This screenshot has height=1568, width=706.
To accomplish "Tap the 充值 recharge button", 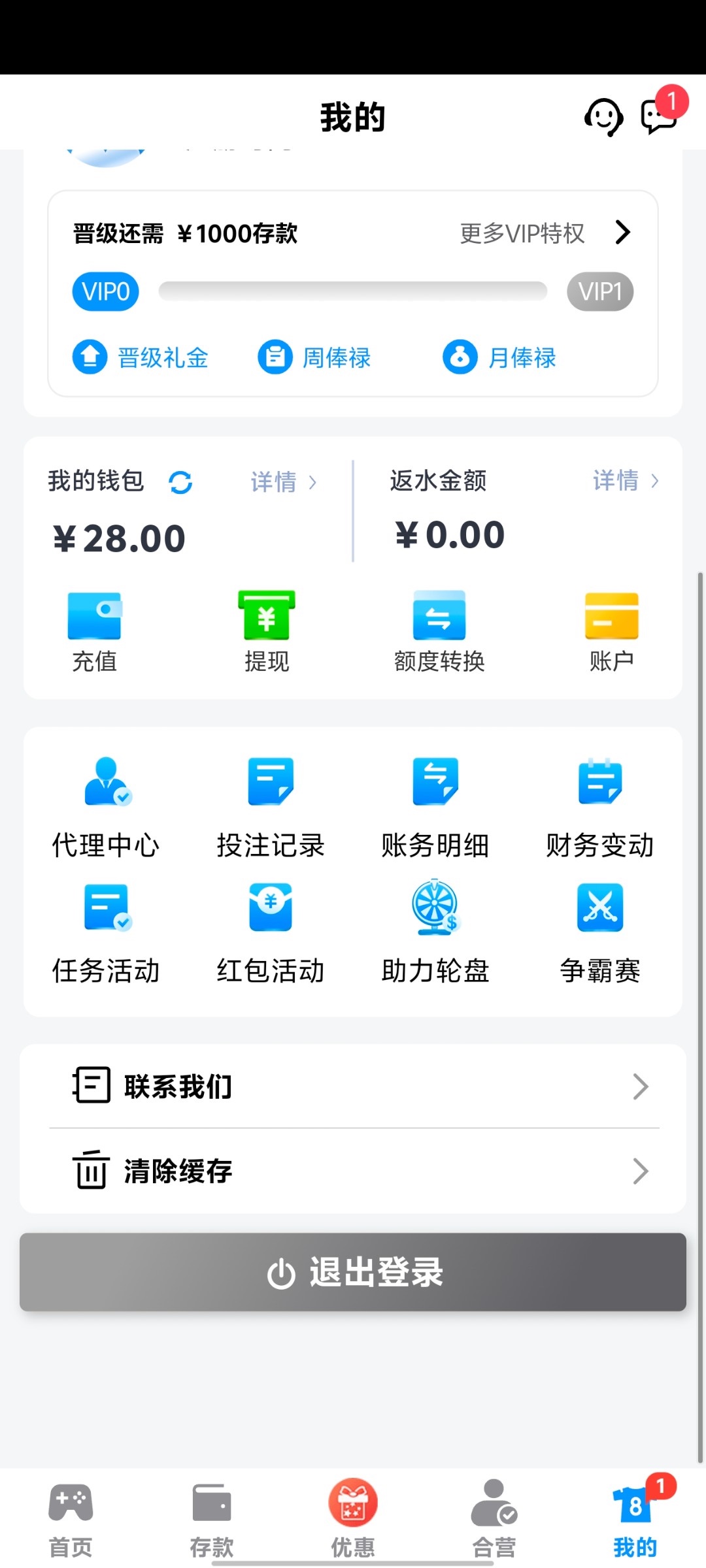I will [95, 631].
